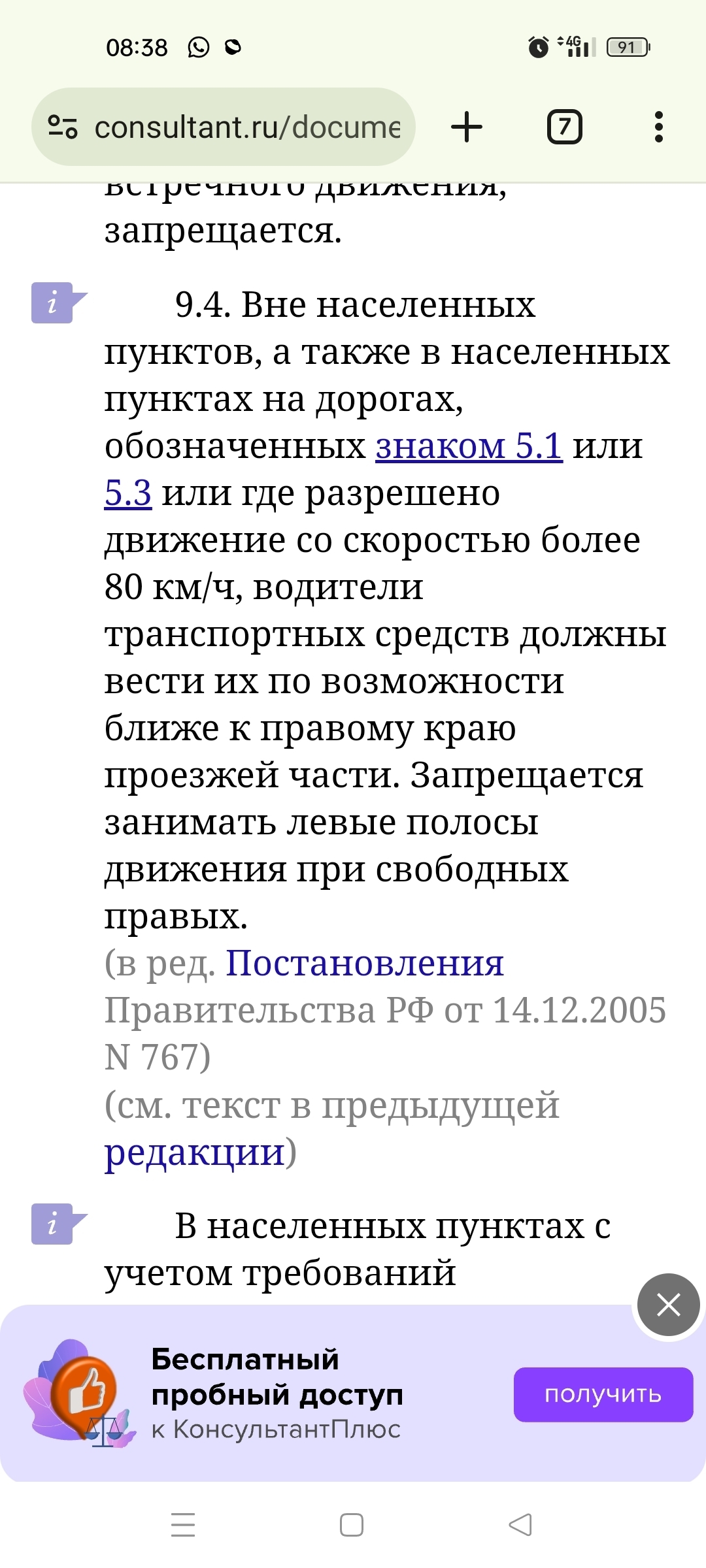This screenshot has width=706, height=1568.
Task: Follow the link знаком 5.1
Action: point(469,446)
